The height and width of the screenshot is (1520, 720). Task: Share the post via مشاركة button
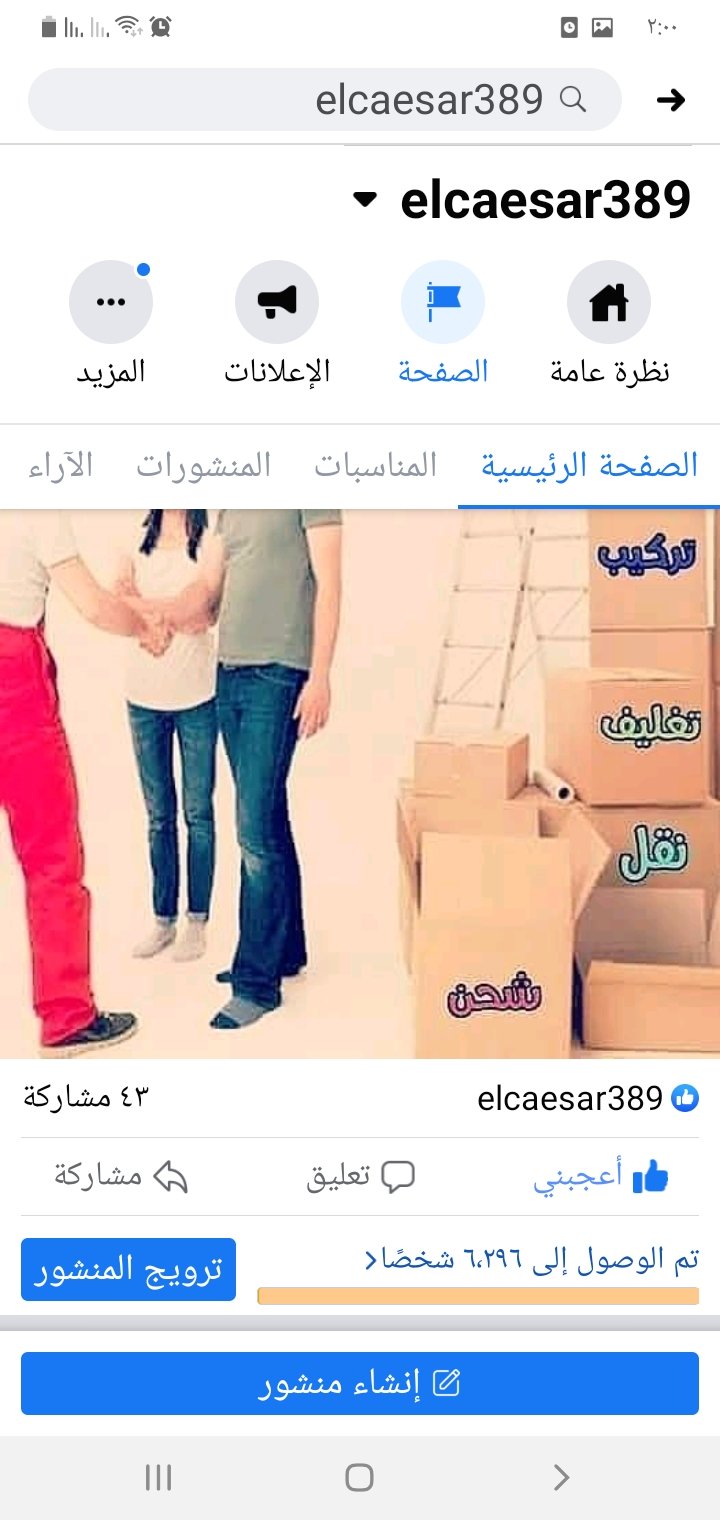[120, 1177]
